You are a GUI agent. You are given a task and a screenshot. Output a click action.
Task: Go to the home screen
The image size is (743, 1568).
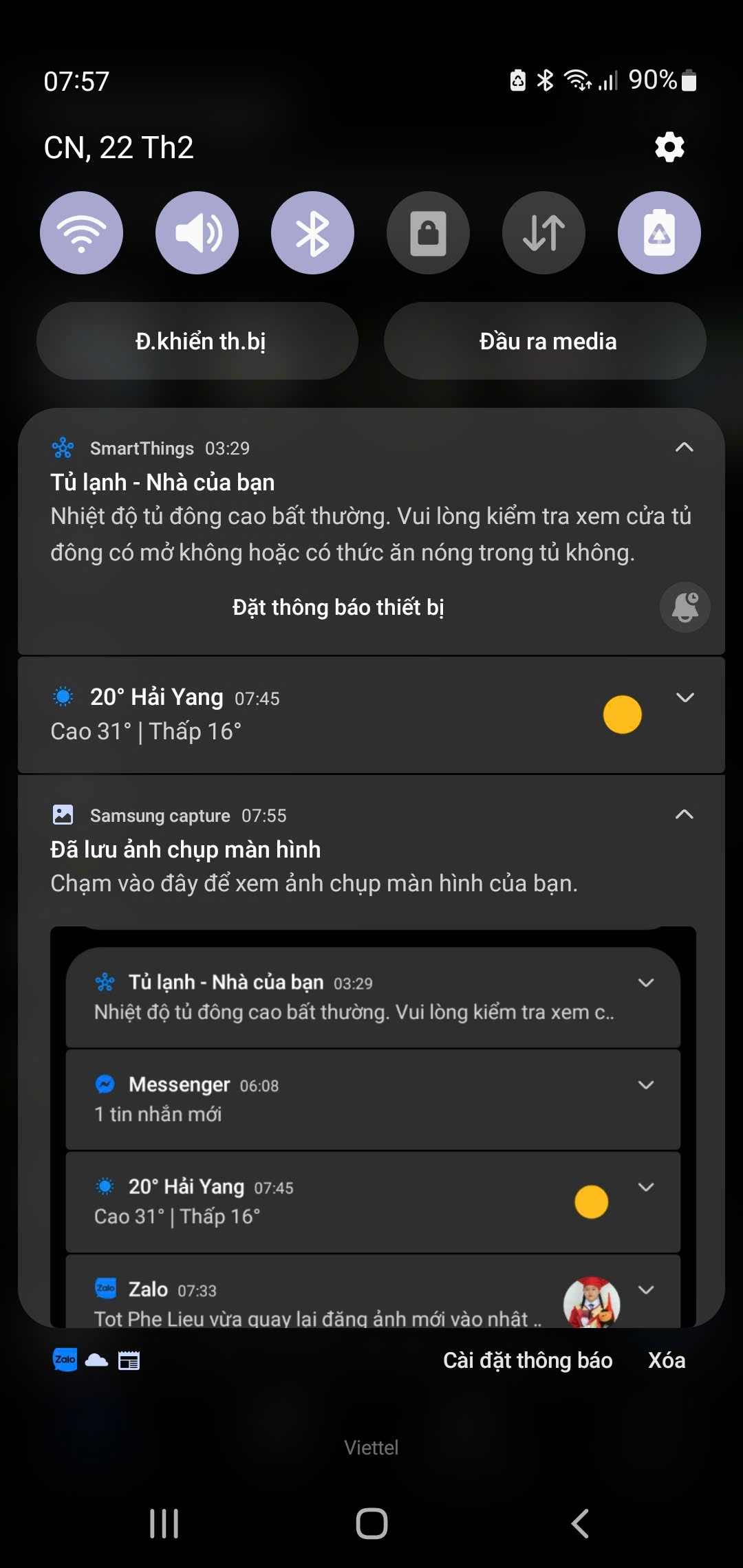(x=371, y=1523)
